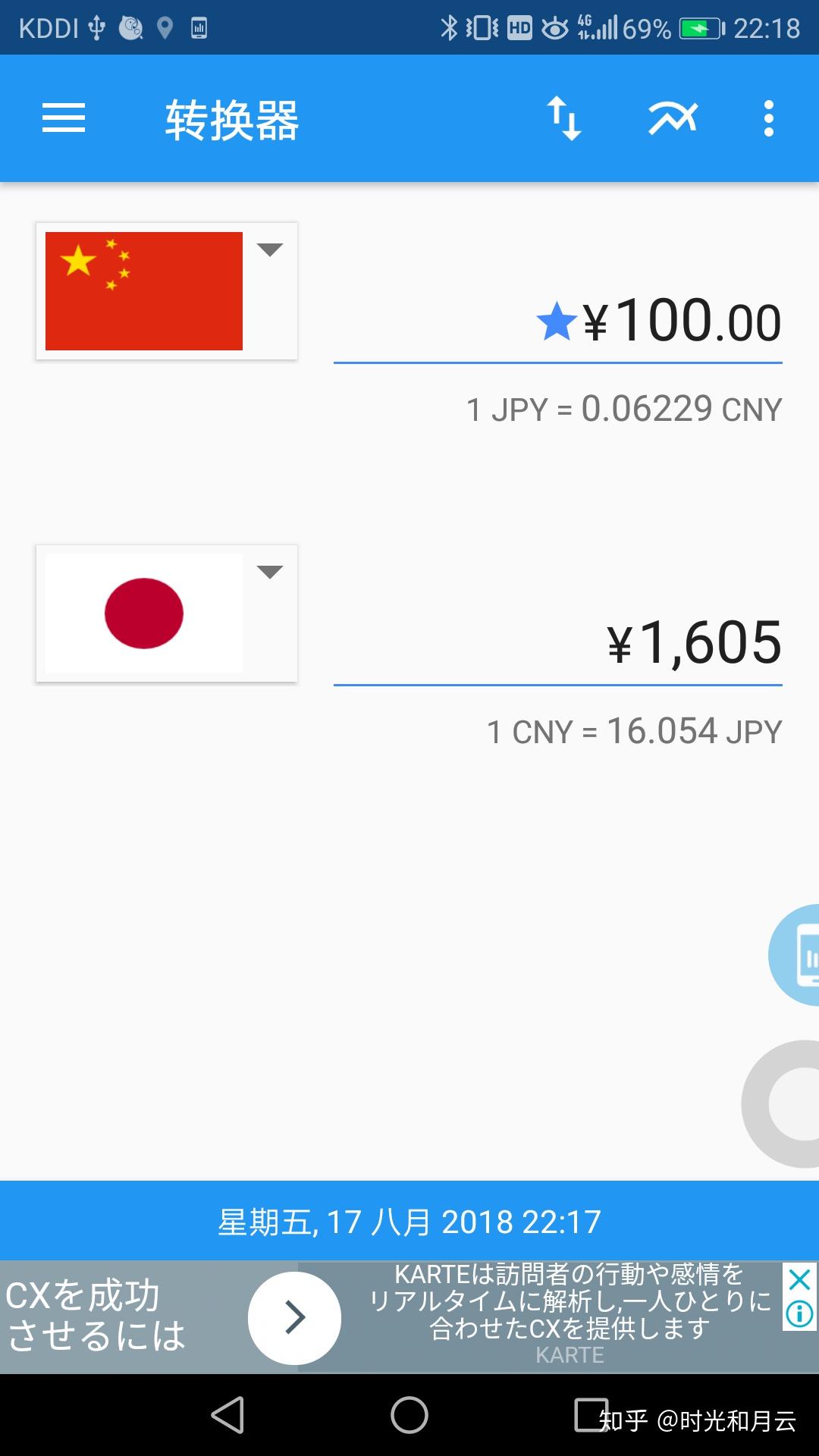Open the overflow three-dot menu
Viewport: 819px width, 1456px height.
(767, 118)
